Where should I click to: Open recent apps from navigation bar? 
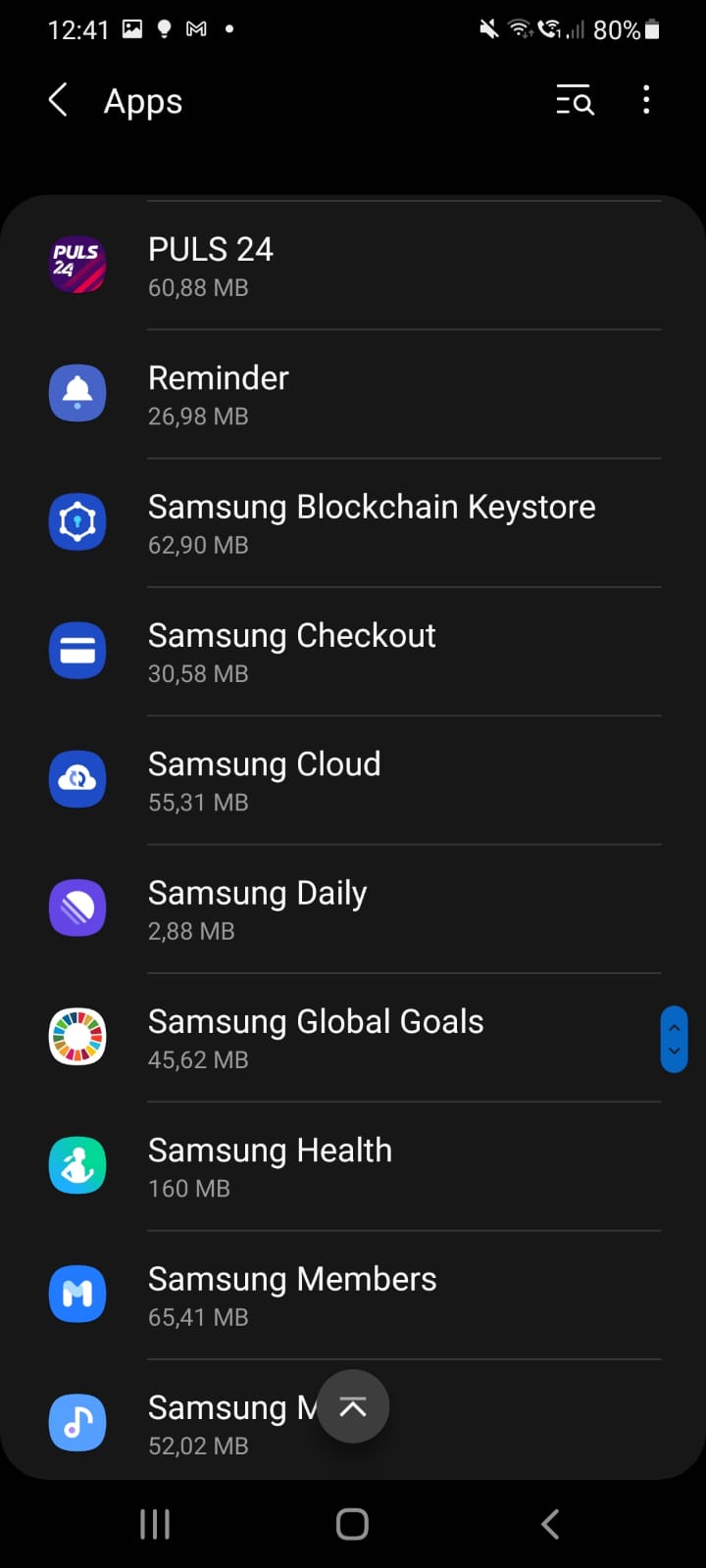click(155, 1524)
